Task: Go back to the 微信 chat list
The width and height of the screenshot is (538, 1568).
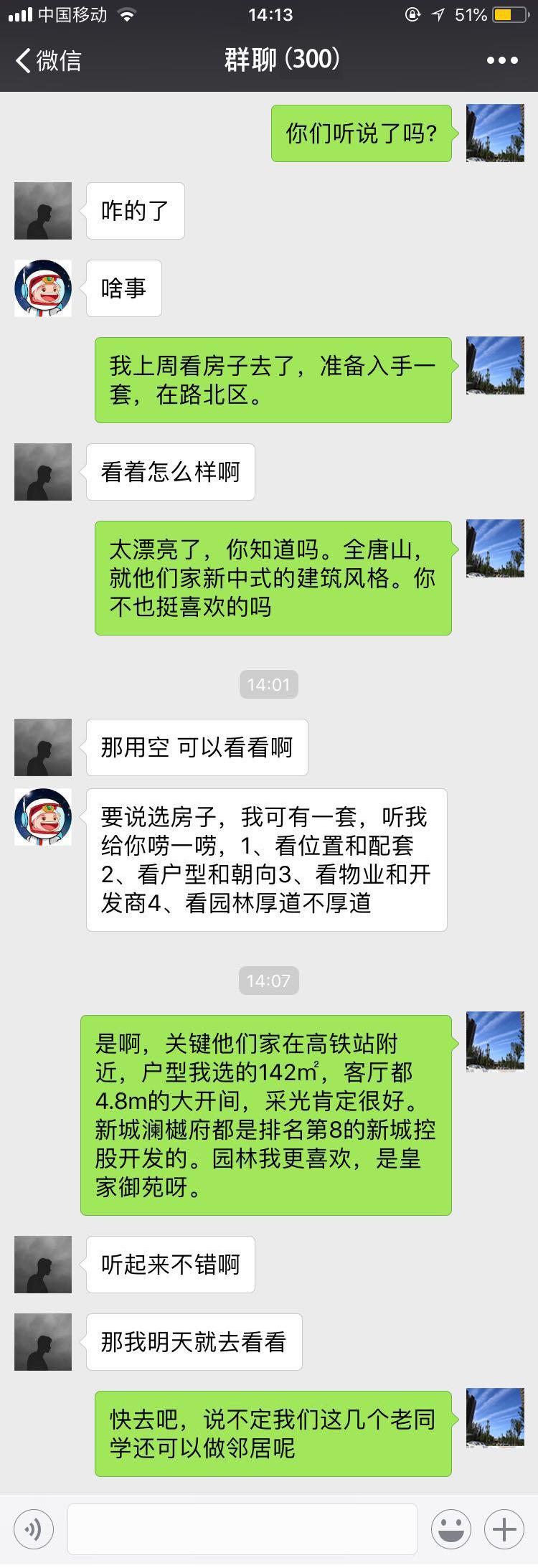Action: coord(48,60)
